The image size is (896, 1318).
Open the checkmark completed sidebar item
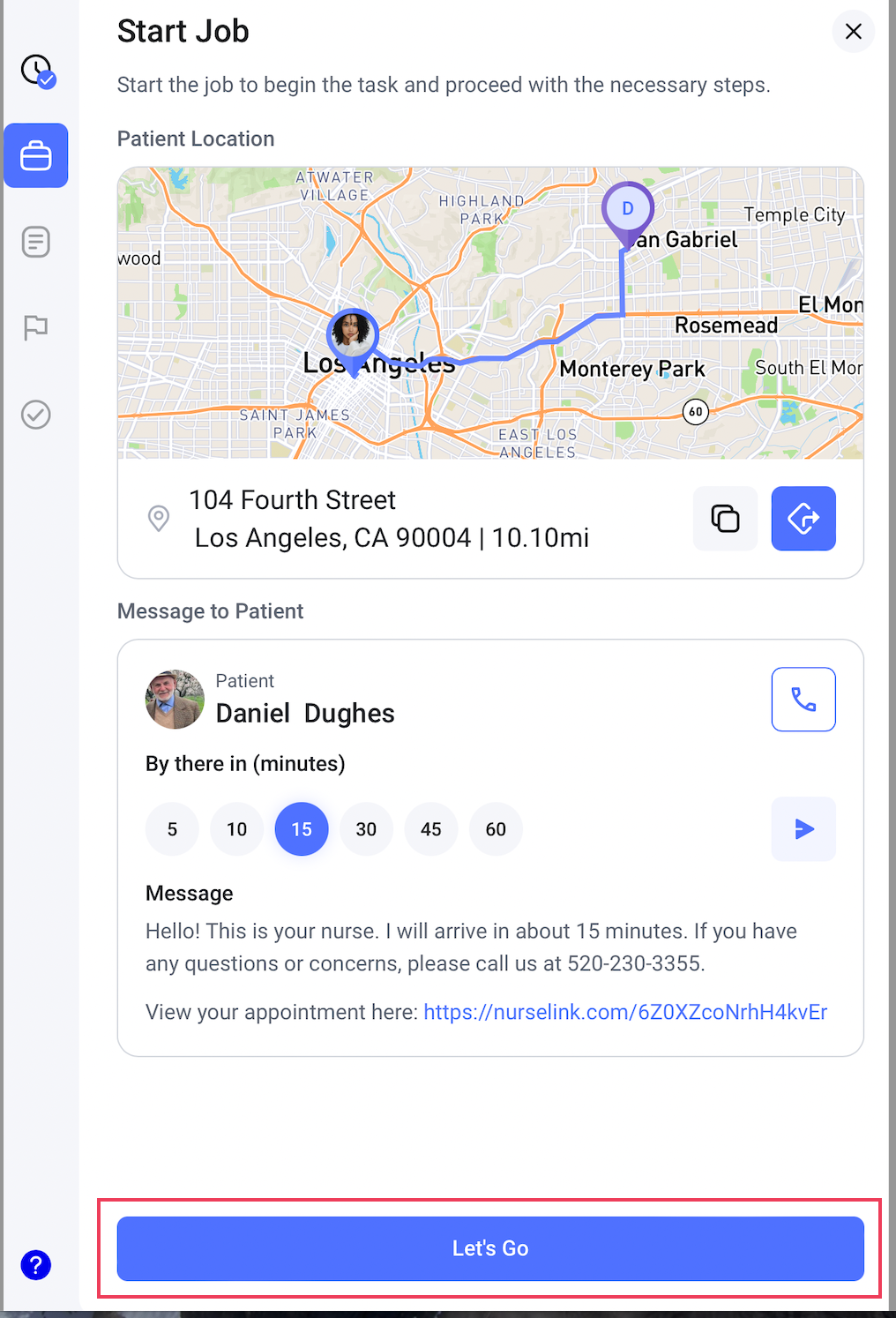point(36,415)
